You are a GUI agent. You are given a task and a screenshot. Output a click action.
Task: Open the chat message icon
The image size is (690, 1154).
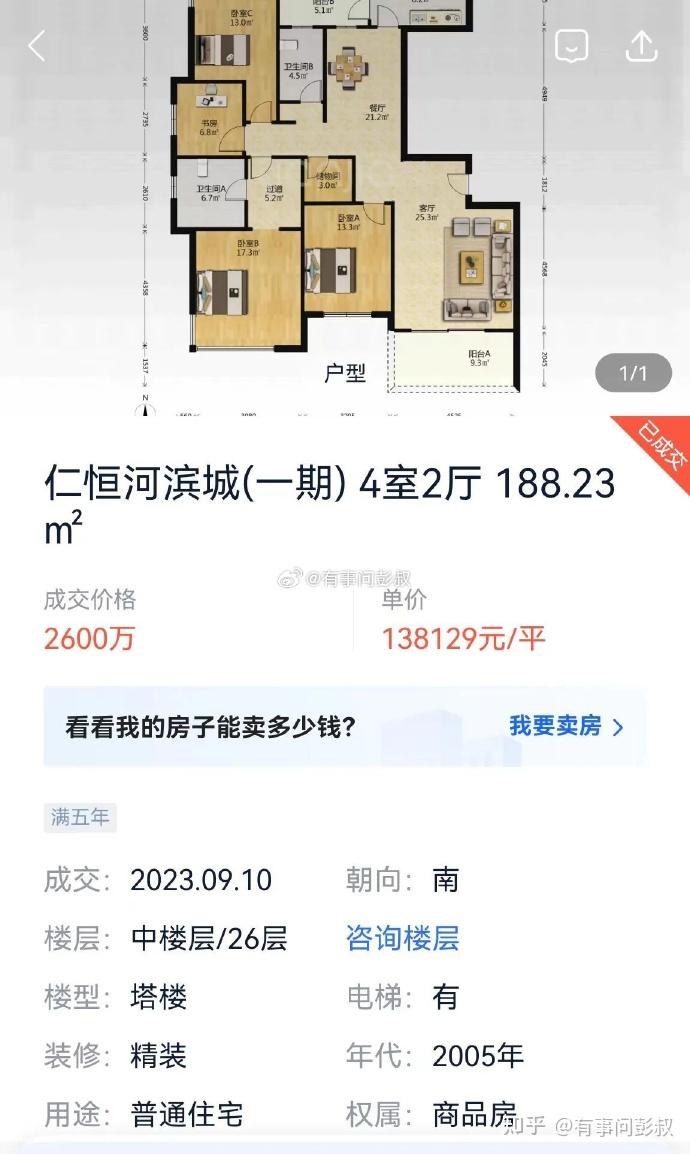pos(572,46)
